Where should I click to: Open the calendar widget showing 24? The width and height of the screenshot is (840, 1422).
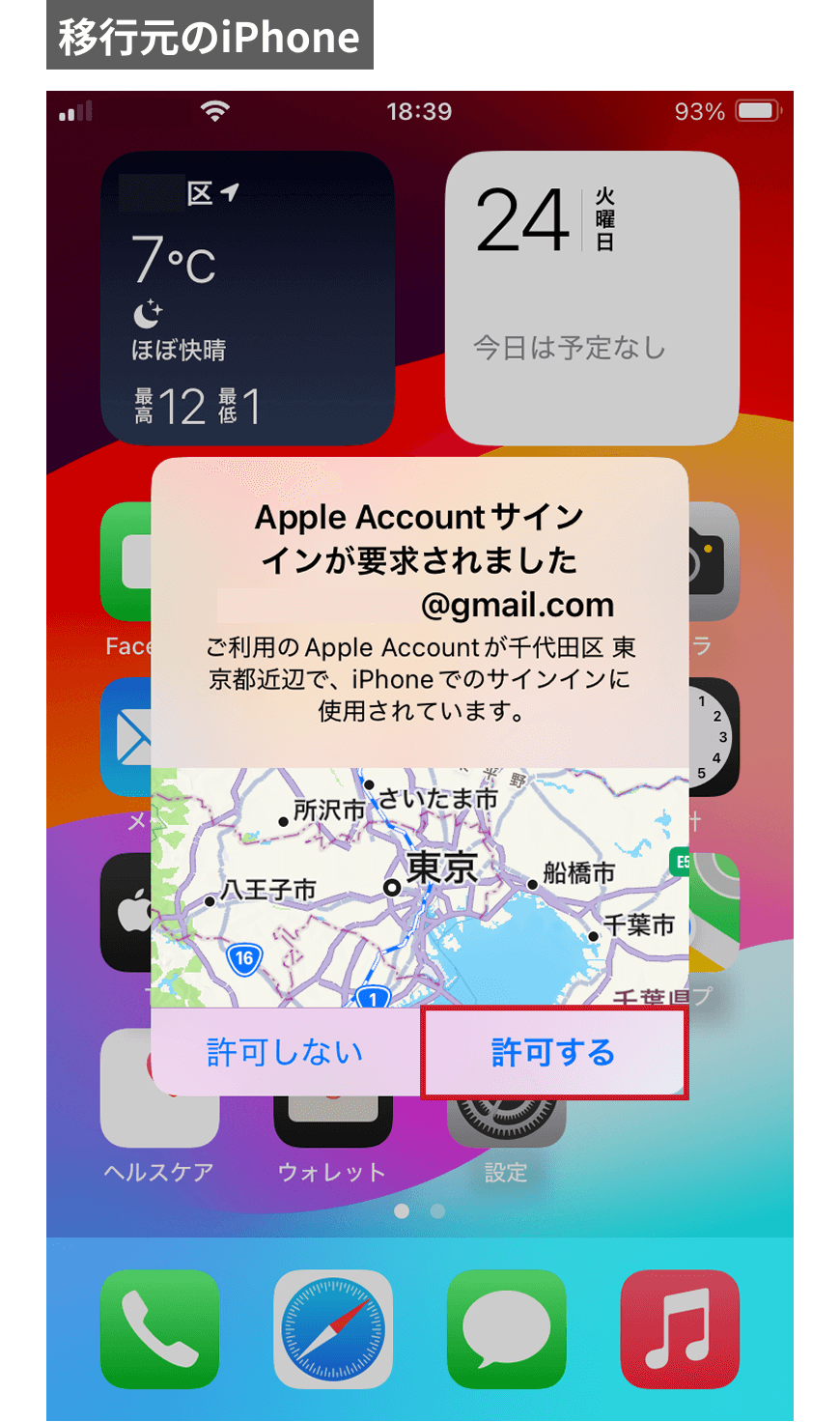(x=592, y=298)
